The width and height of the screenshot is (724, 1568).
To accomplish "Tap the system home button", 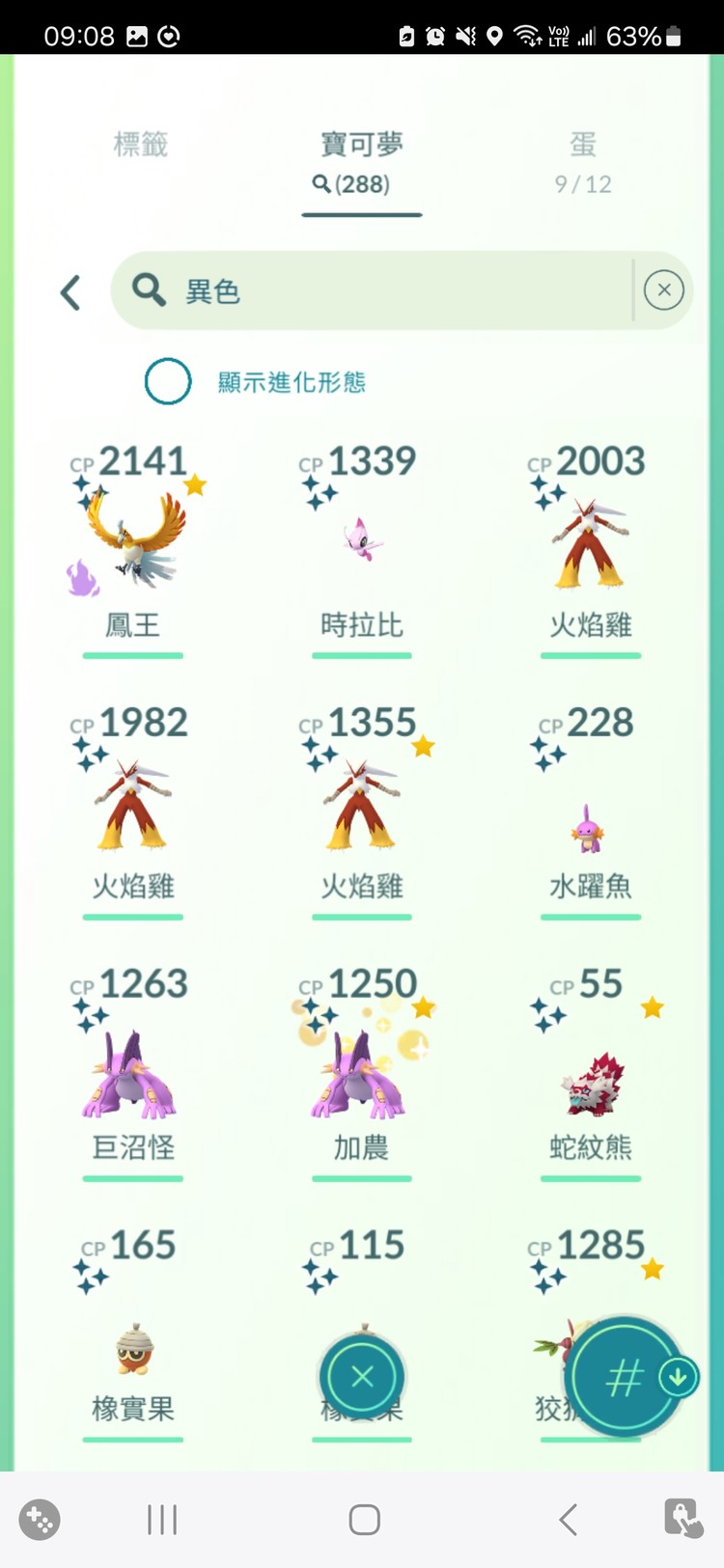I will click(364, 1520).
